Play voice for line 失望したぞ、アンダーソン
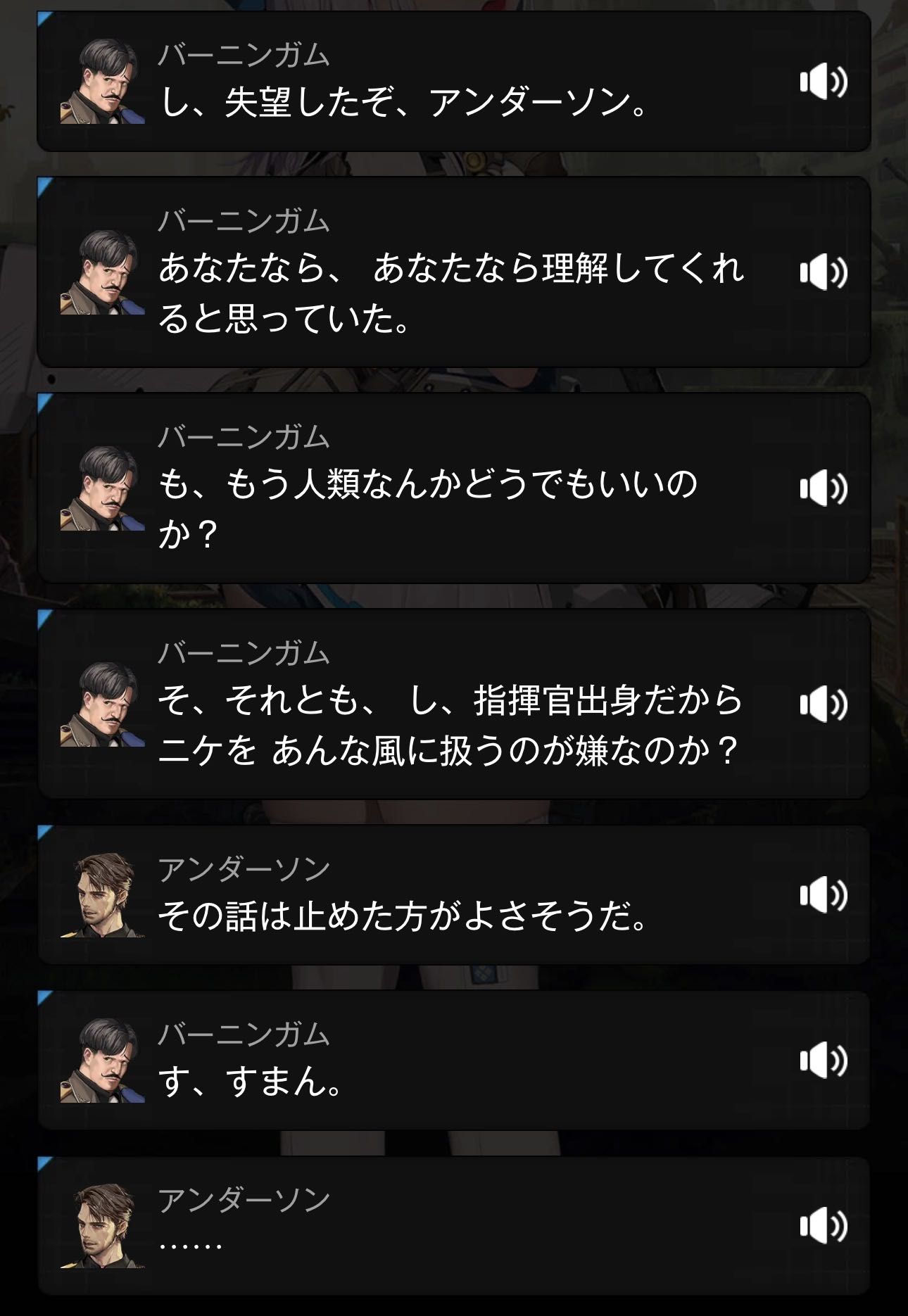 [x=822, y=83]
